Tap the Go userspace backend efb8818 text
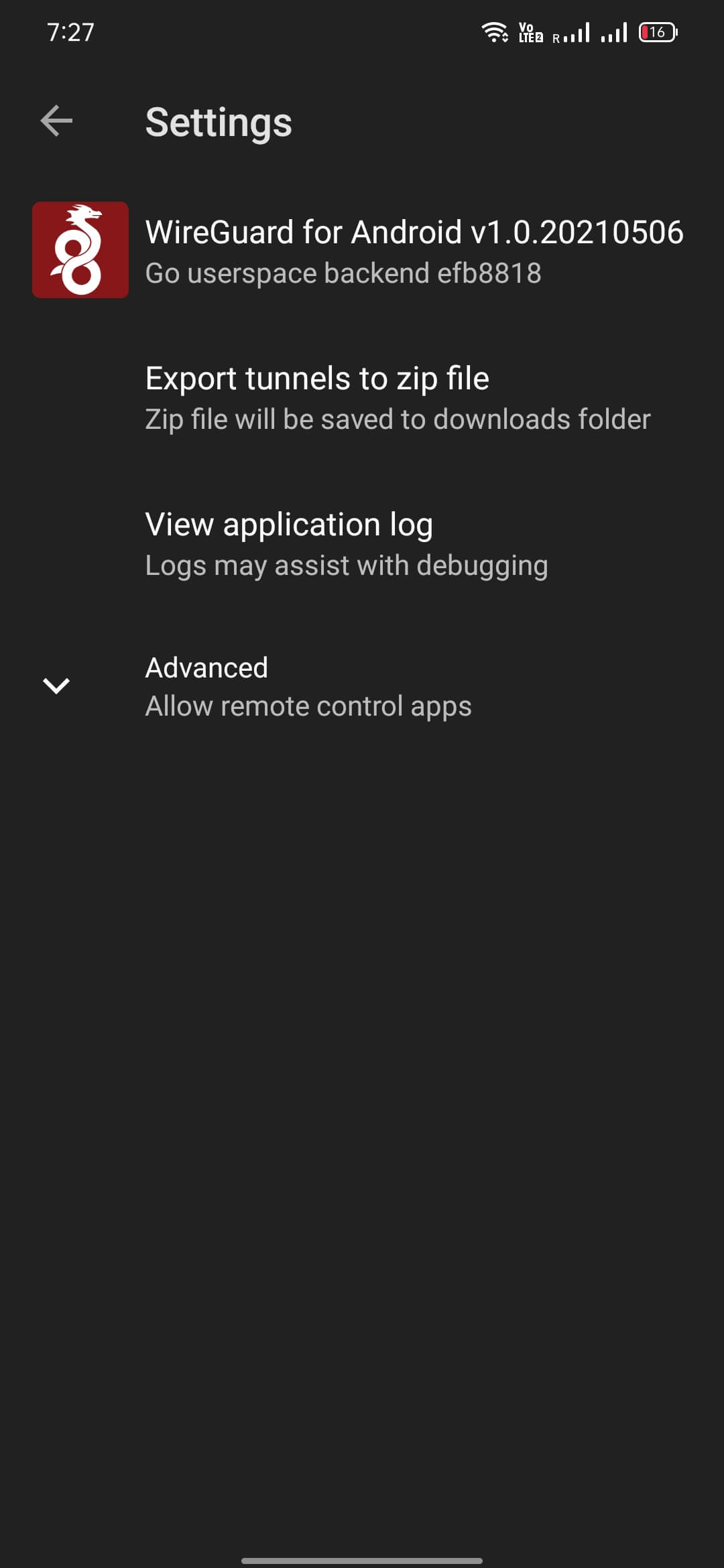This screenshot has width=724, height=1568. tap(345, 272)
